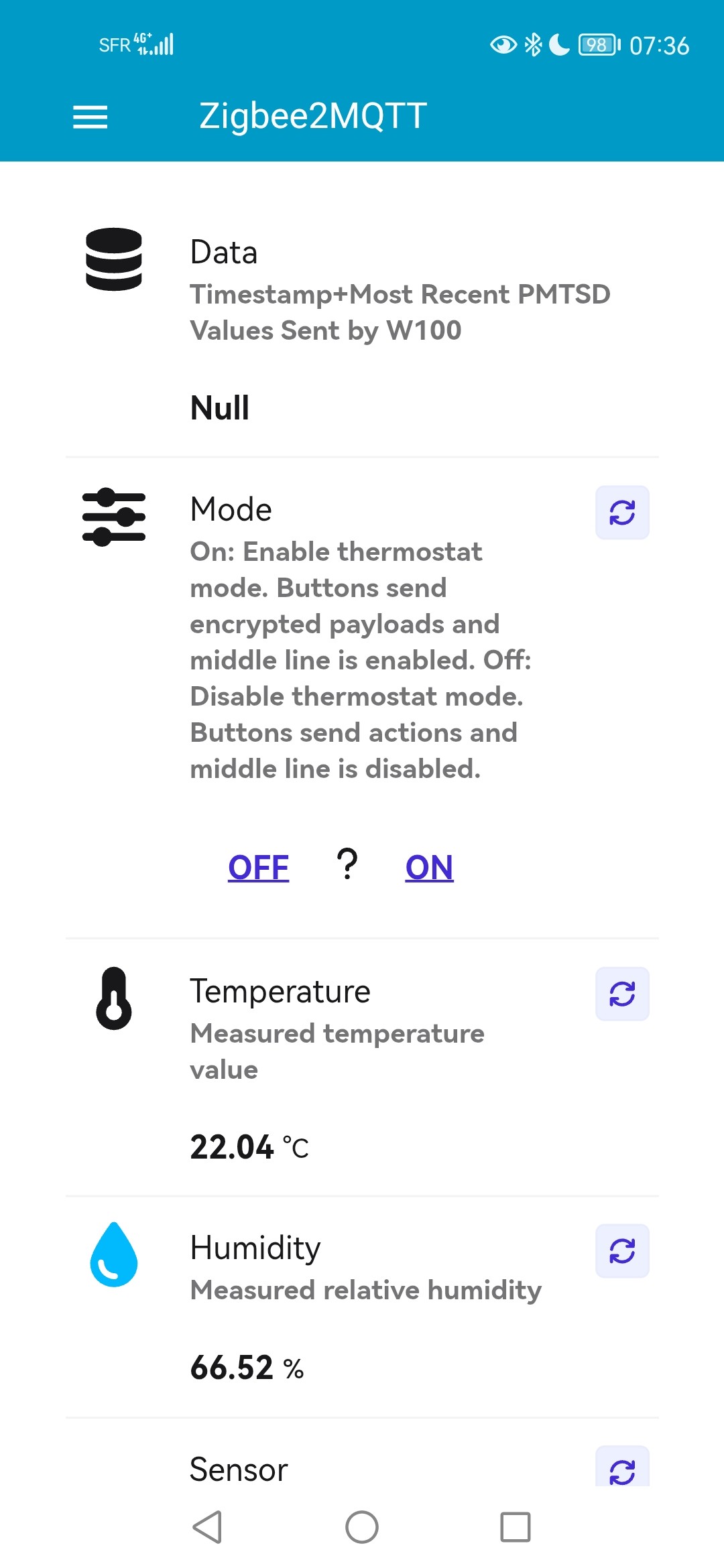Image resolution: width=724 pixels, height=1568 pixels.
Task: Go back with system back button
Action: click(x=207, y=1527)
